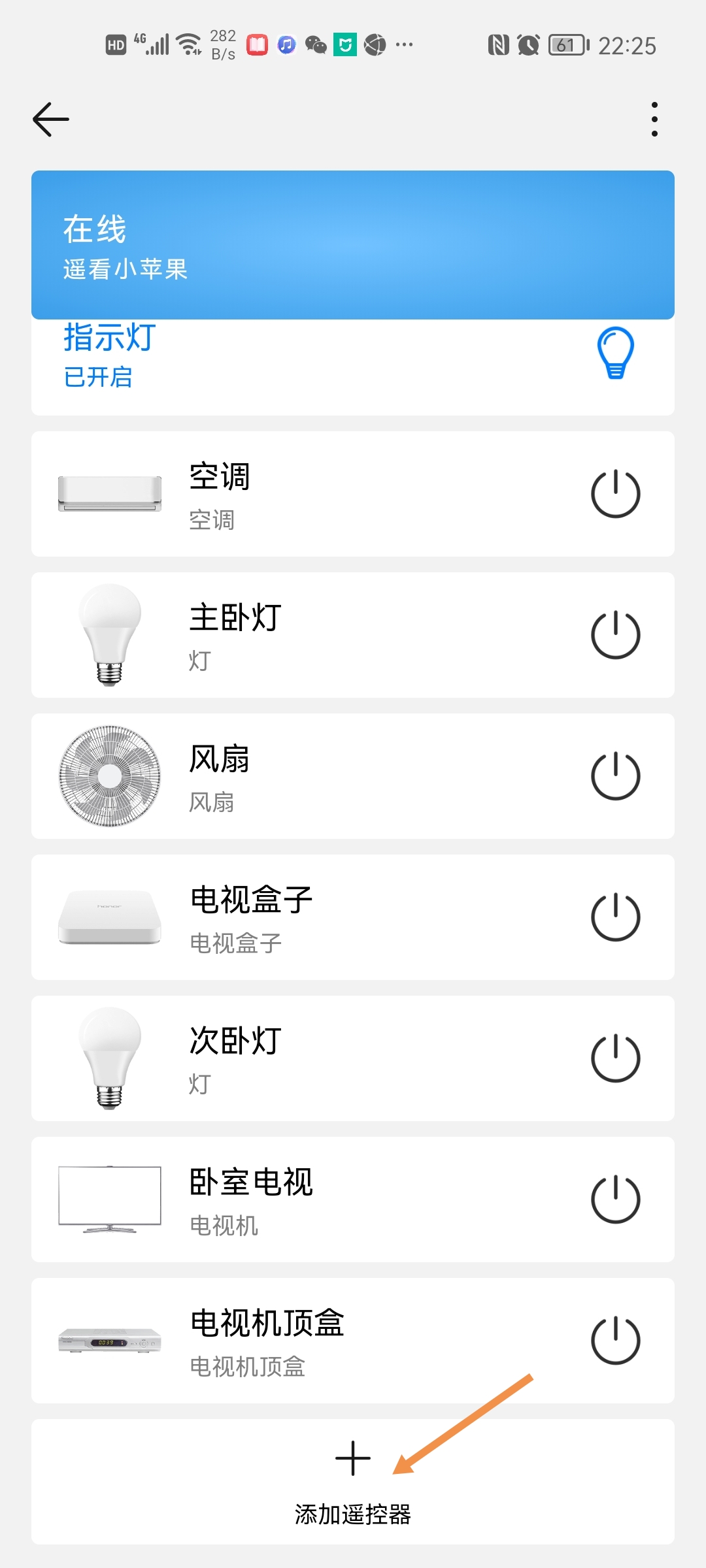Toggle power for the 主卧灯 light
The width and height of the screenshot is (706, 1568).
coord(615,634)
